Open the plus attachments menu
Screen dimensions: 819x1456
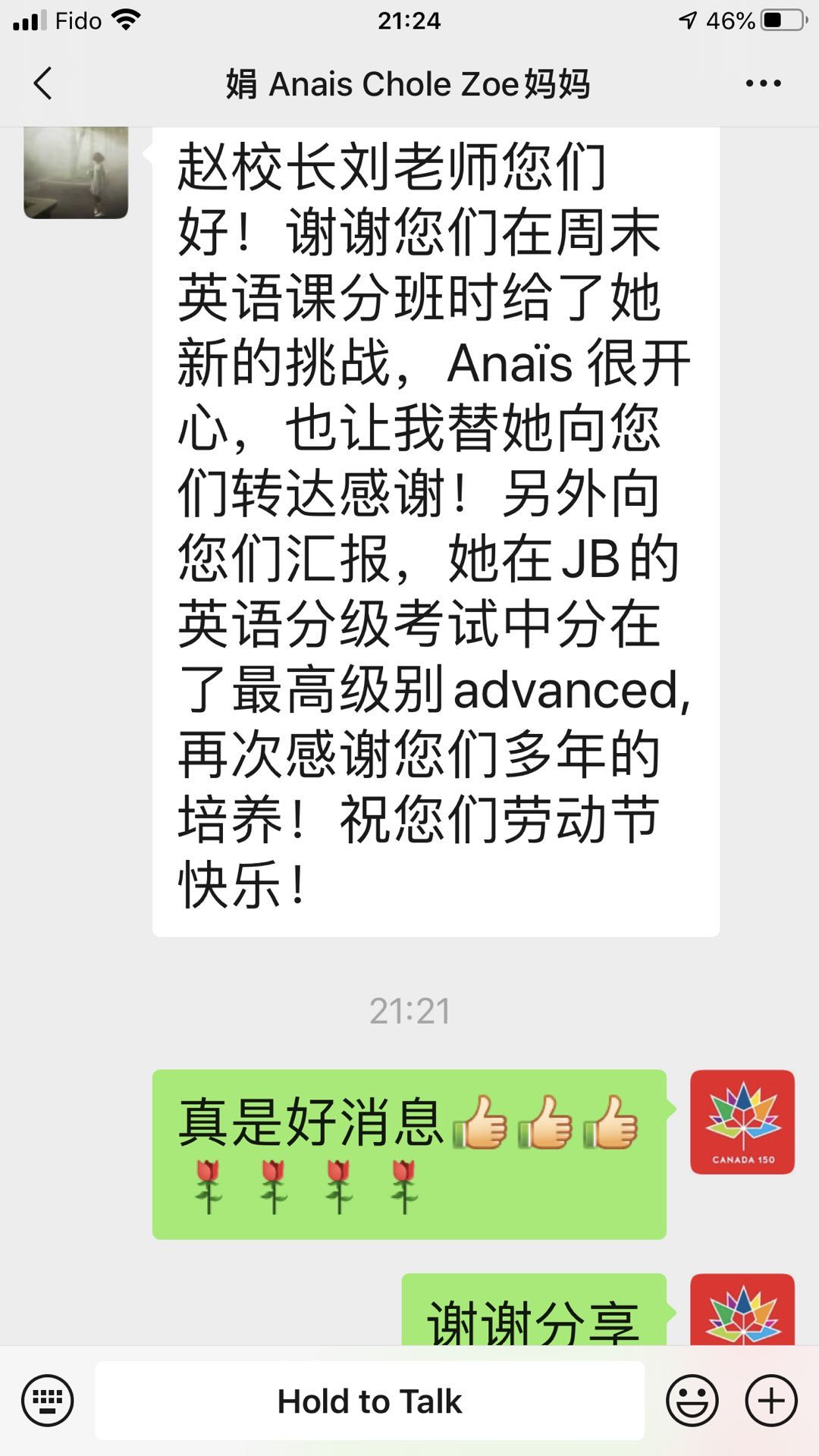click(x=771, y=1401)
